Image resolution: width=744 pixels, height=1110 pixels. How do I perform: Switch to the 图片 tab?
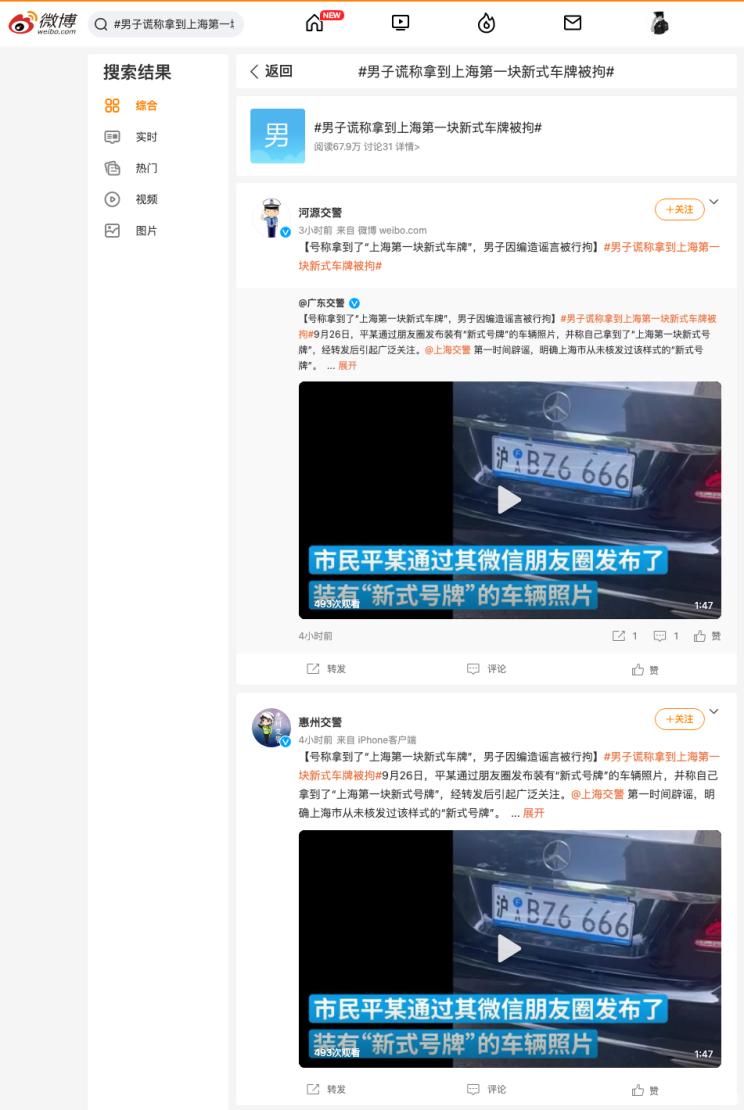[x=146, y=231]
